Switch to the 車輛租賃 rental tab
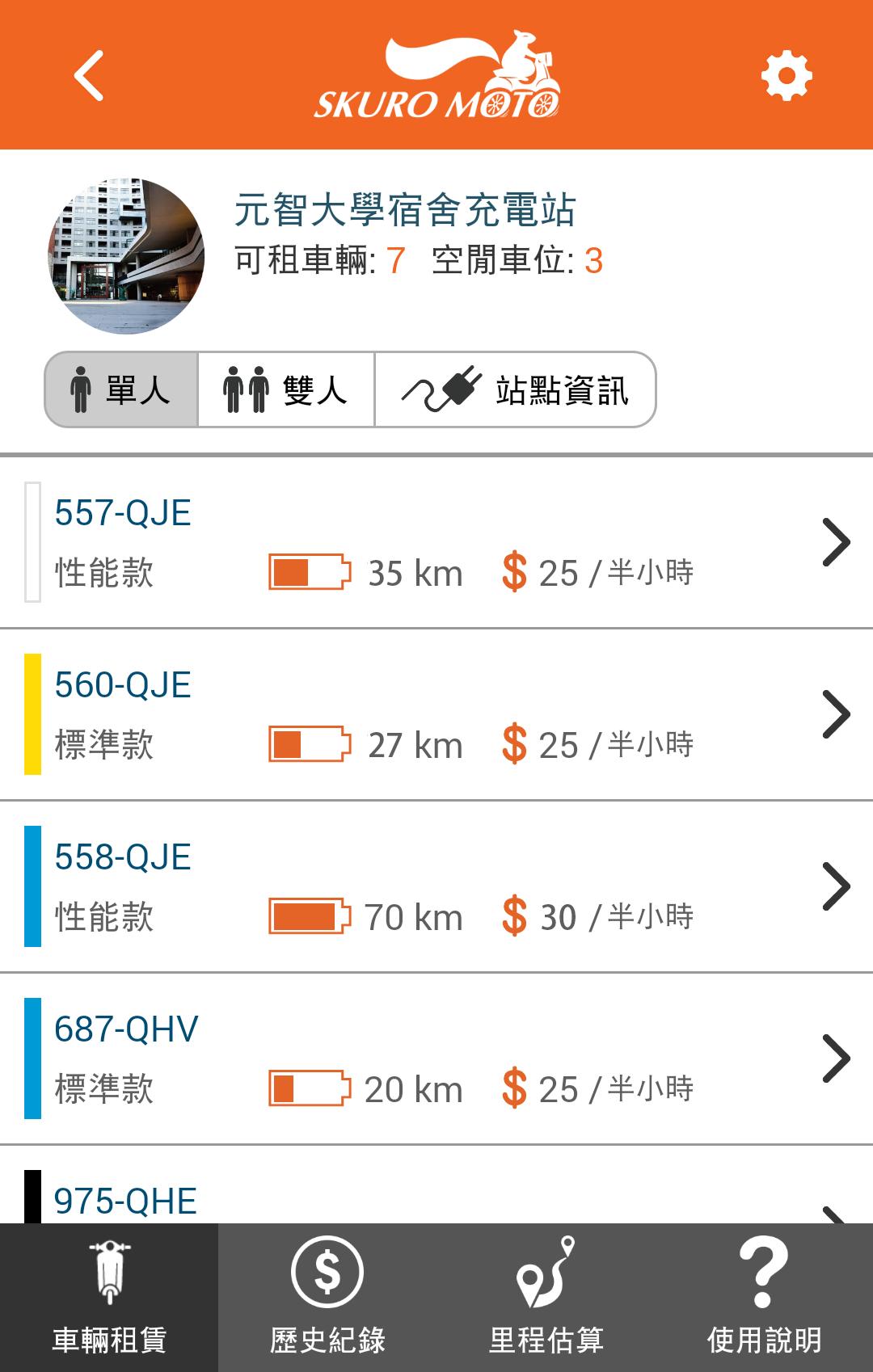873x1372 pixels. point(109,1298)
